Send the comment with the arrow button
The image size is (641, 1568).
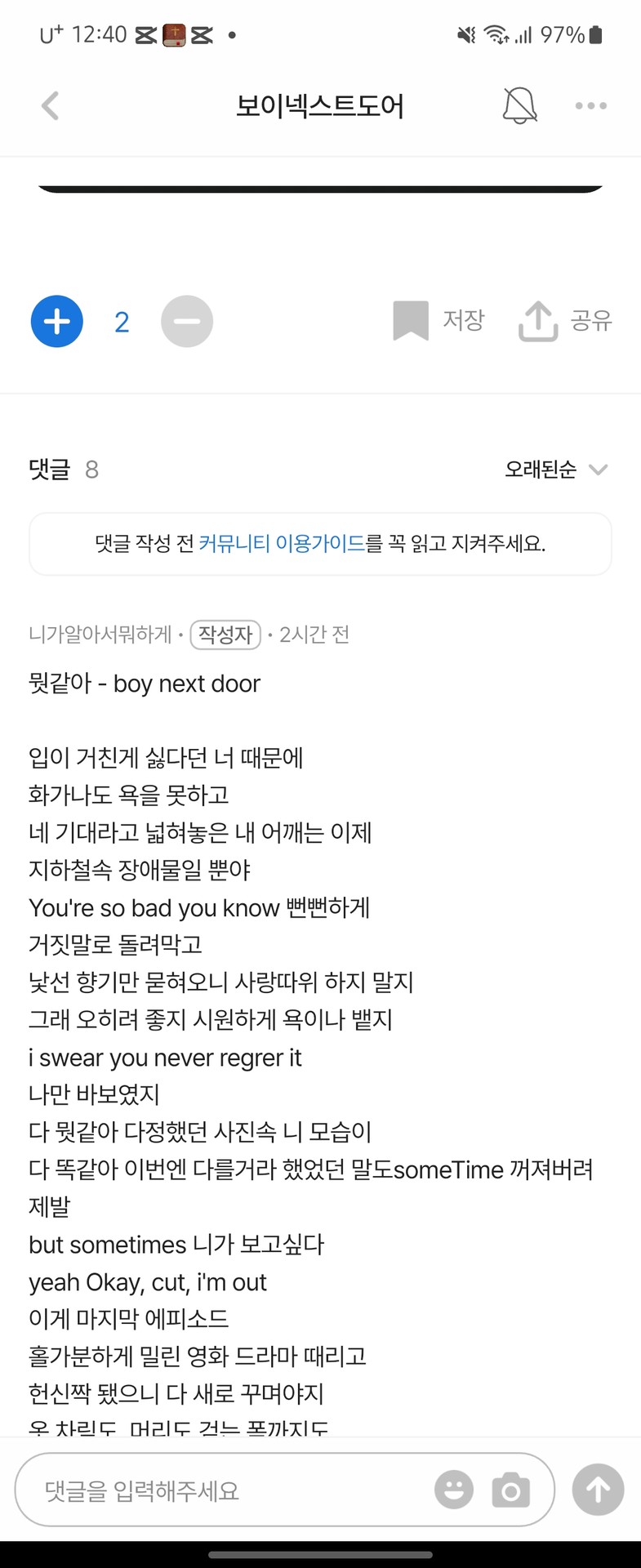(x=598, y=1490)
